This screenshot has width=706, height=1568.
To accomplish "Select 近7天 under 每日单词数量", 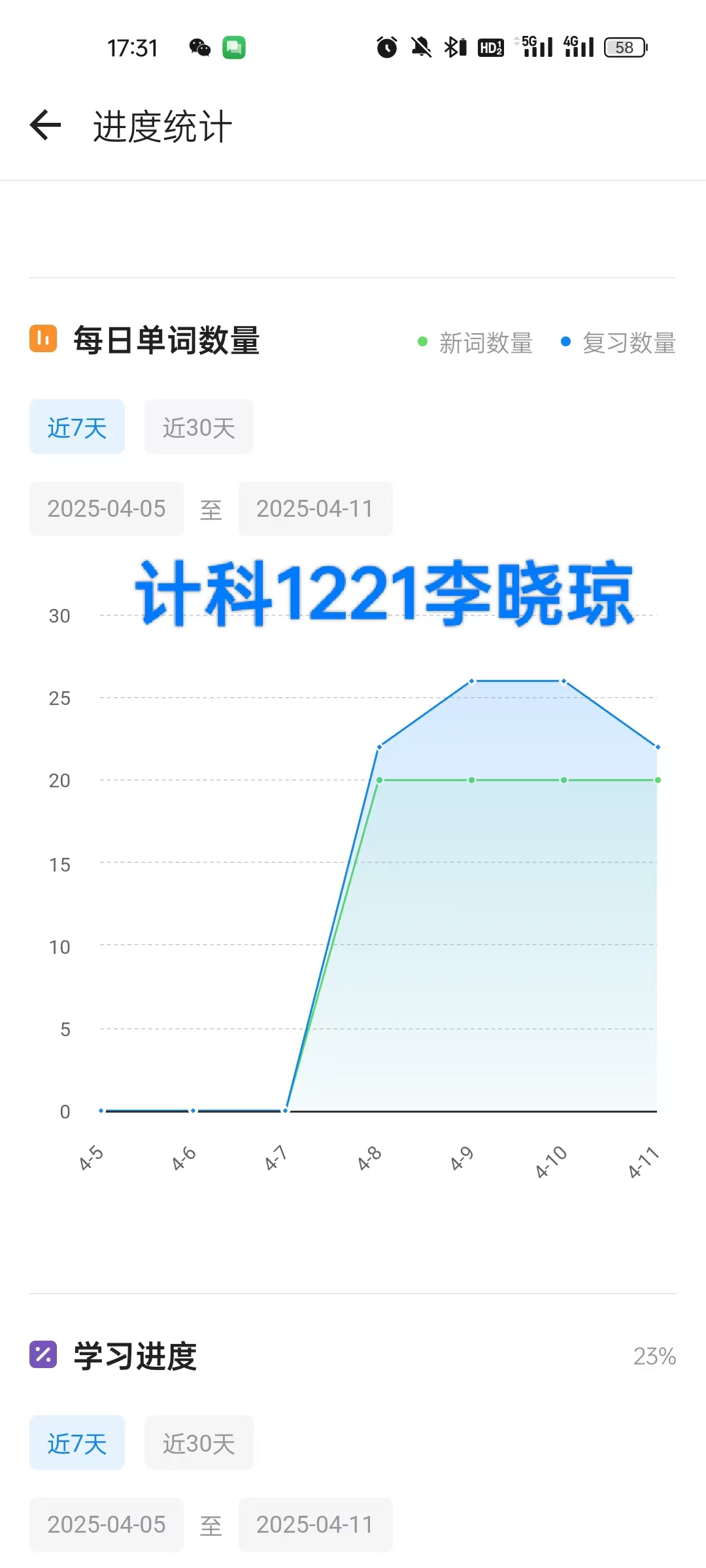I will [x=77, y=427].
